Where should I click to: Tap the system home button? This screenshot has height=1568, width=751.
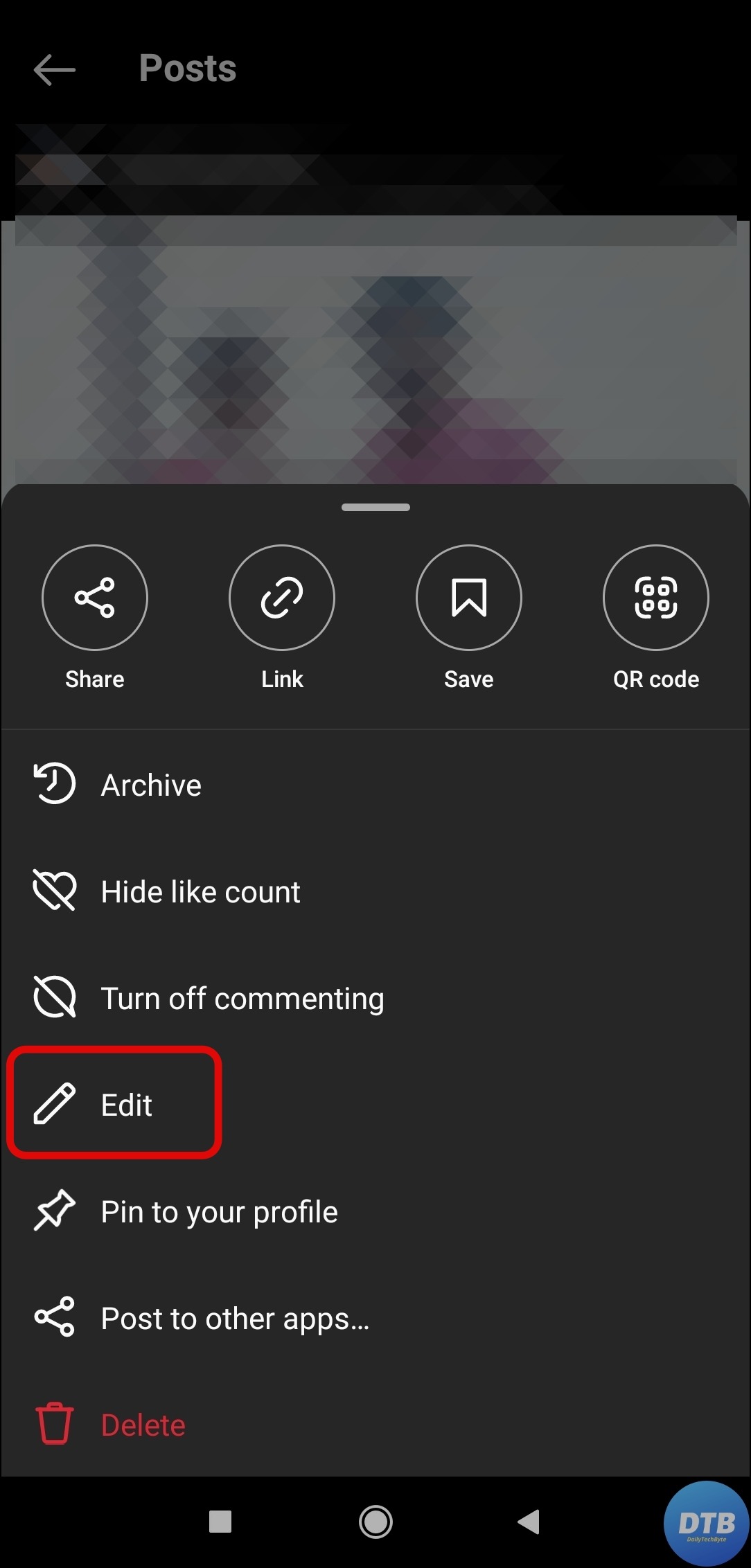tap(375, 1522)
